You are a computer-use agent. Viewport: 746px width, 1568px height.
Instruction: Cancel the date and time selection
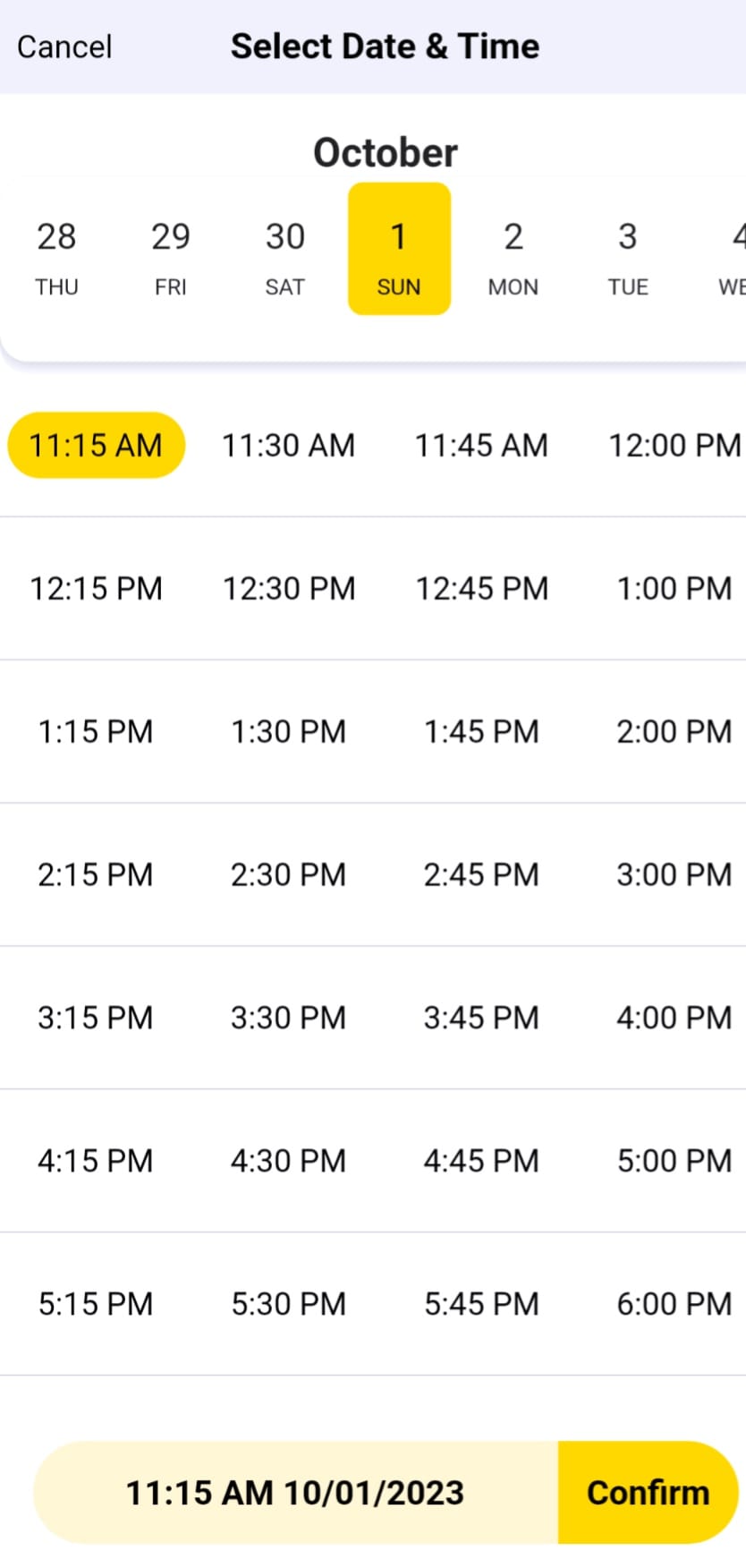click(64, 47)
